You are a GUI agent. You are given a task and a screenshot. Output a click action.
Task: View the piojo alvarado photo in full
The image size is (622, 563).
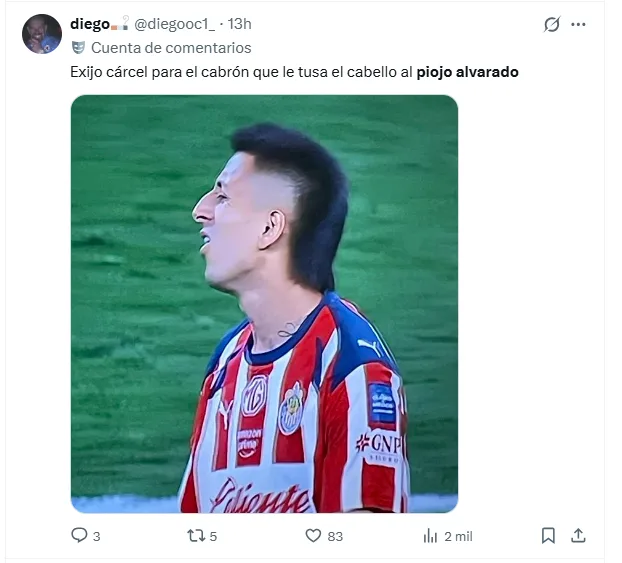264,303
